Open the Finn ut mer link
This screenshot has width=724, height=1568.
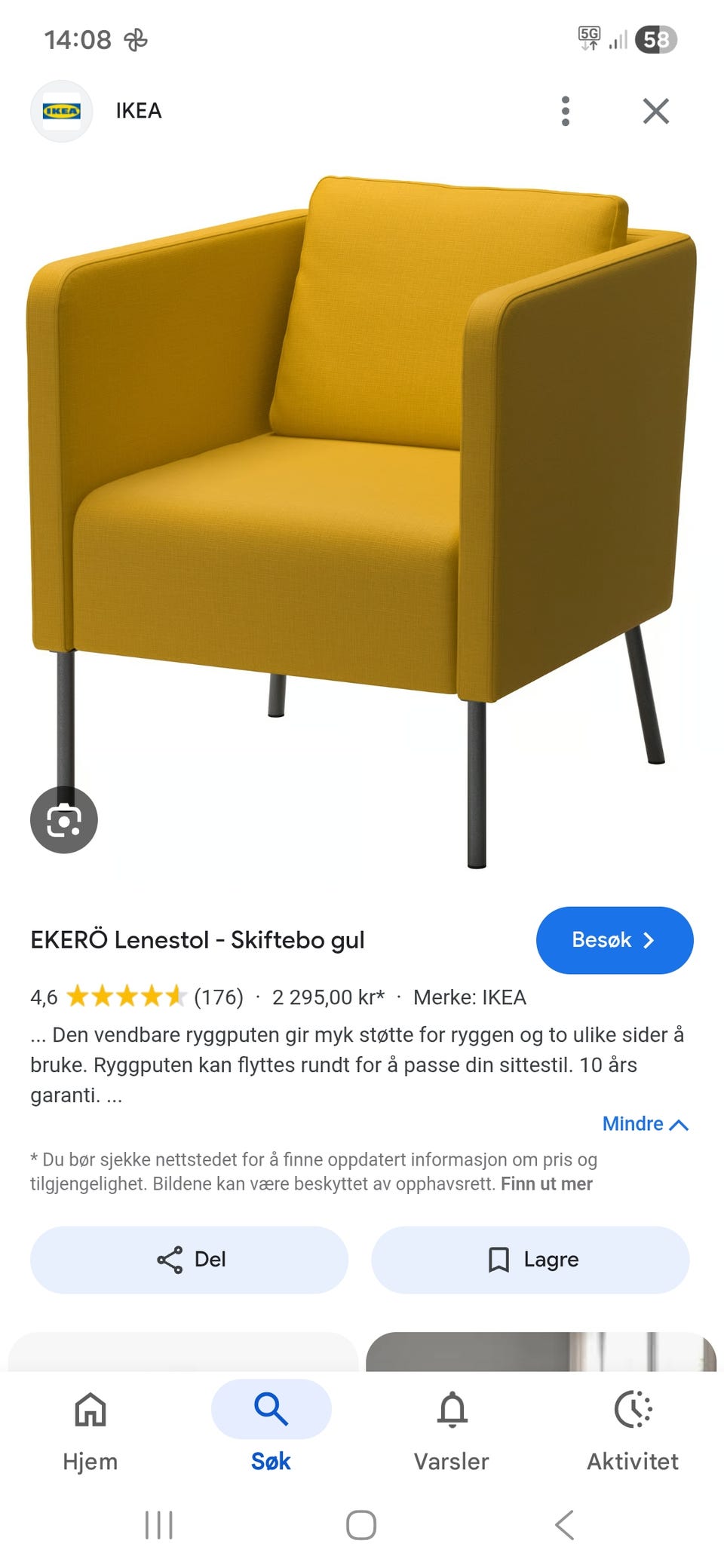click(x=548, y=1184)
